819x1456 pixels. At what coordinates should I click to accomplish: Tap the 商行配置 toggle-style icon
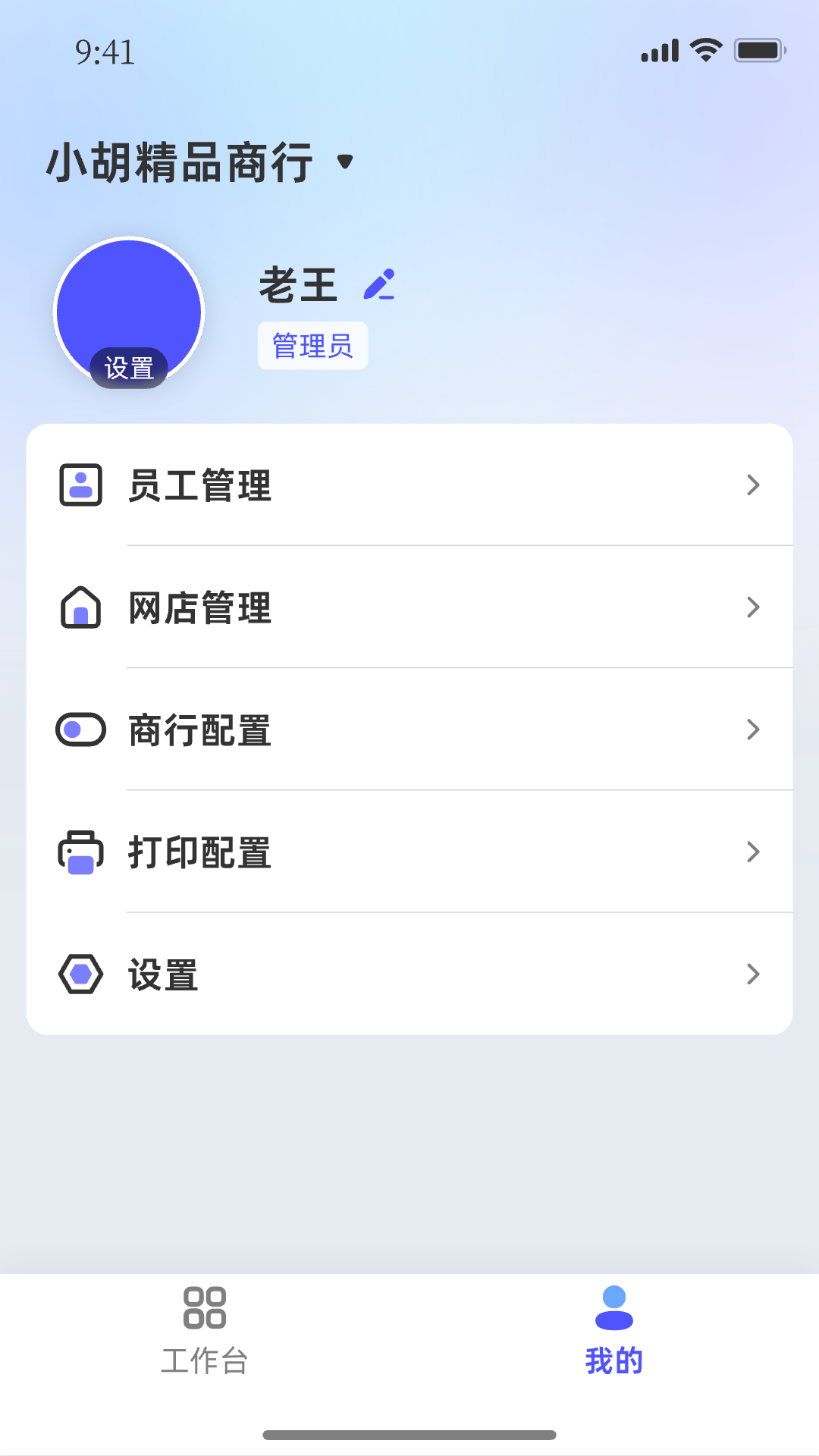pos(80,729)
